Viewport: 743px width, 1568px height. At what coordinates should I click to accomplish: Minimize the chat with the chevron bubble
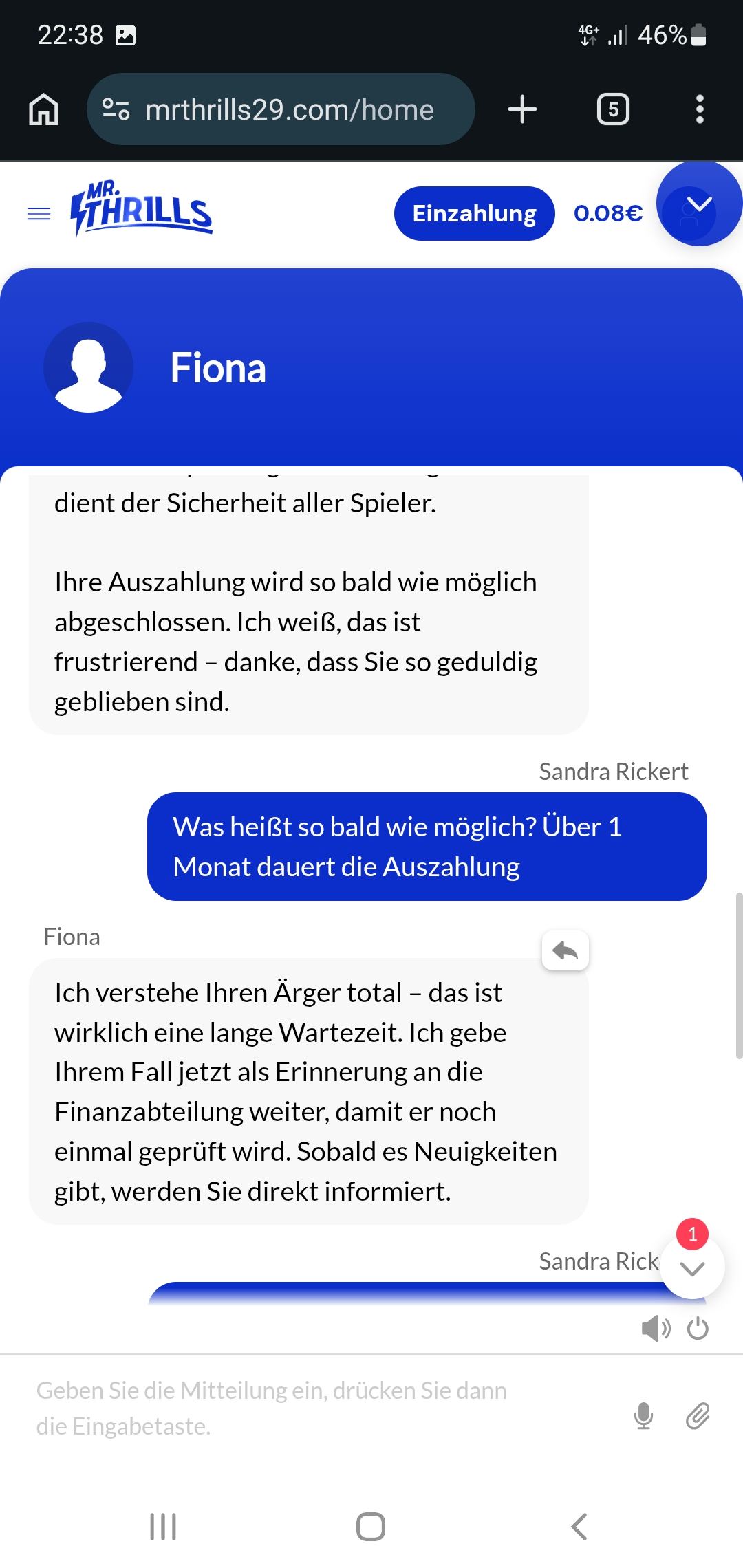click(699, 204)
